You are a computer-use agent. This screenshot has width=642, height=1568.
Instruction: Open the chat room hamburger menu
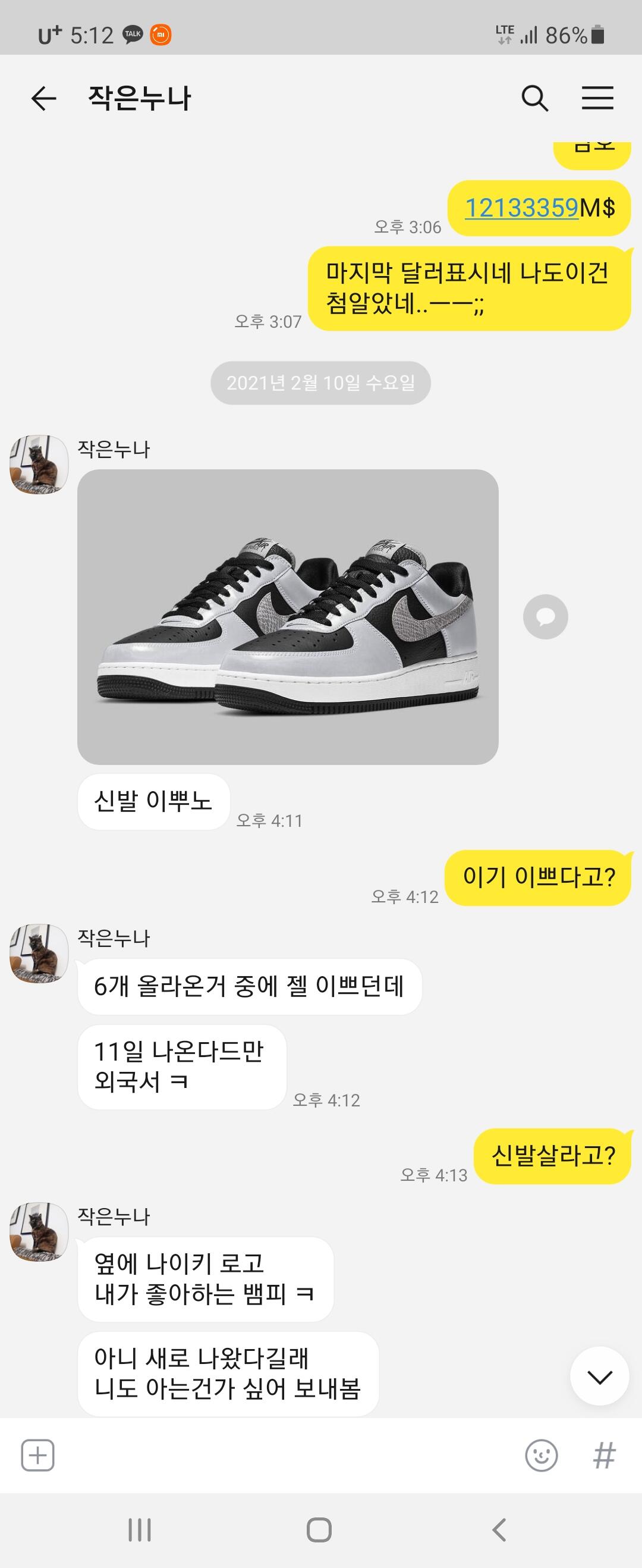point(597,98)
